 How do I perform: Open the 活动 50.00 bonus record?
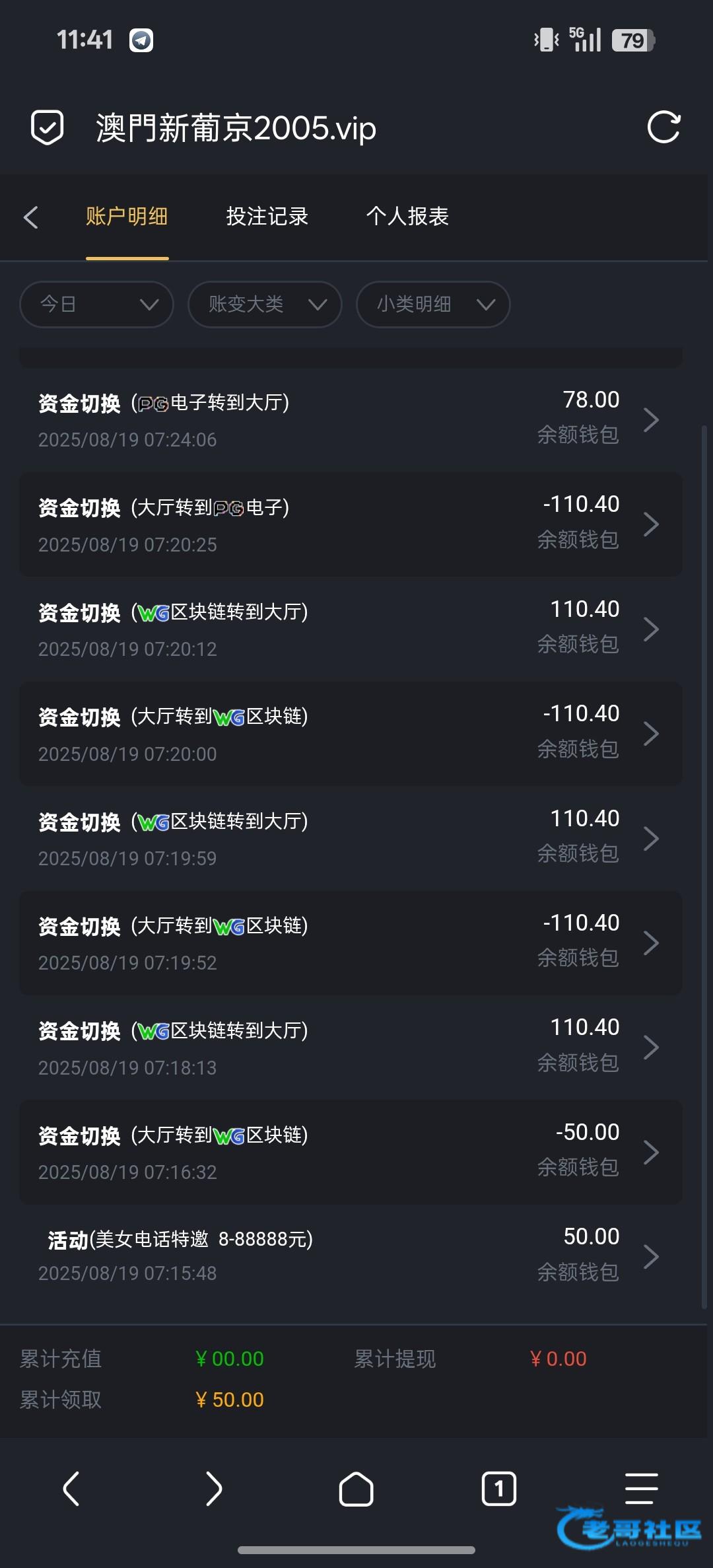pos(350,1256)
